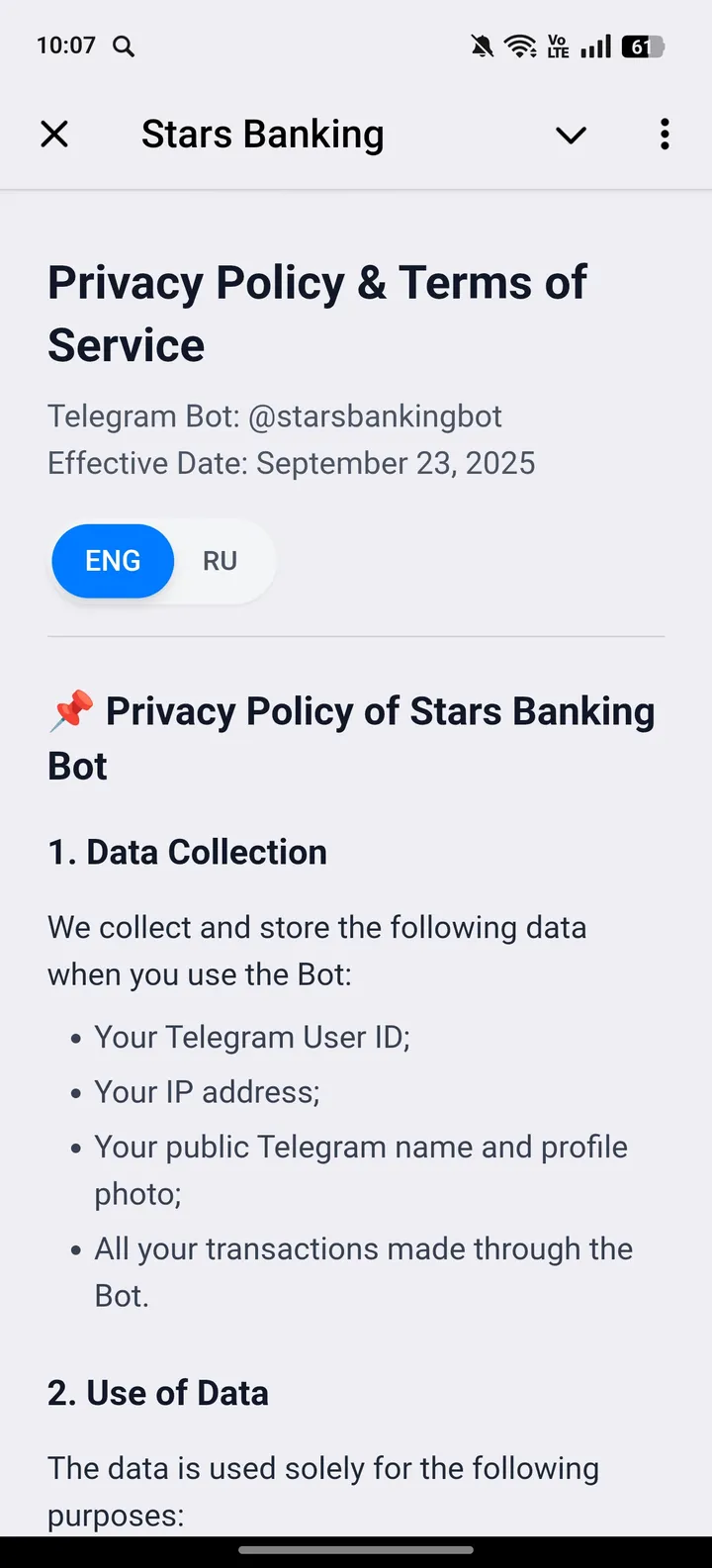The image size is (712, 1568).
Task: Switch the policy language to RU
Action: (x=220, y=561)
